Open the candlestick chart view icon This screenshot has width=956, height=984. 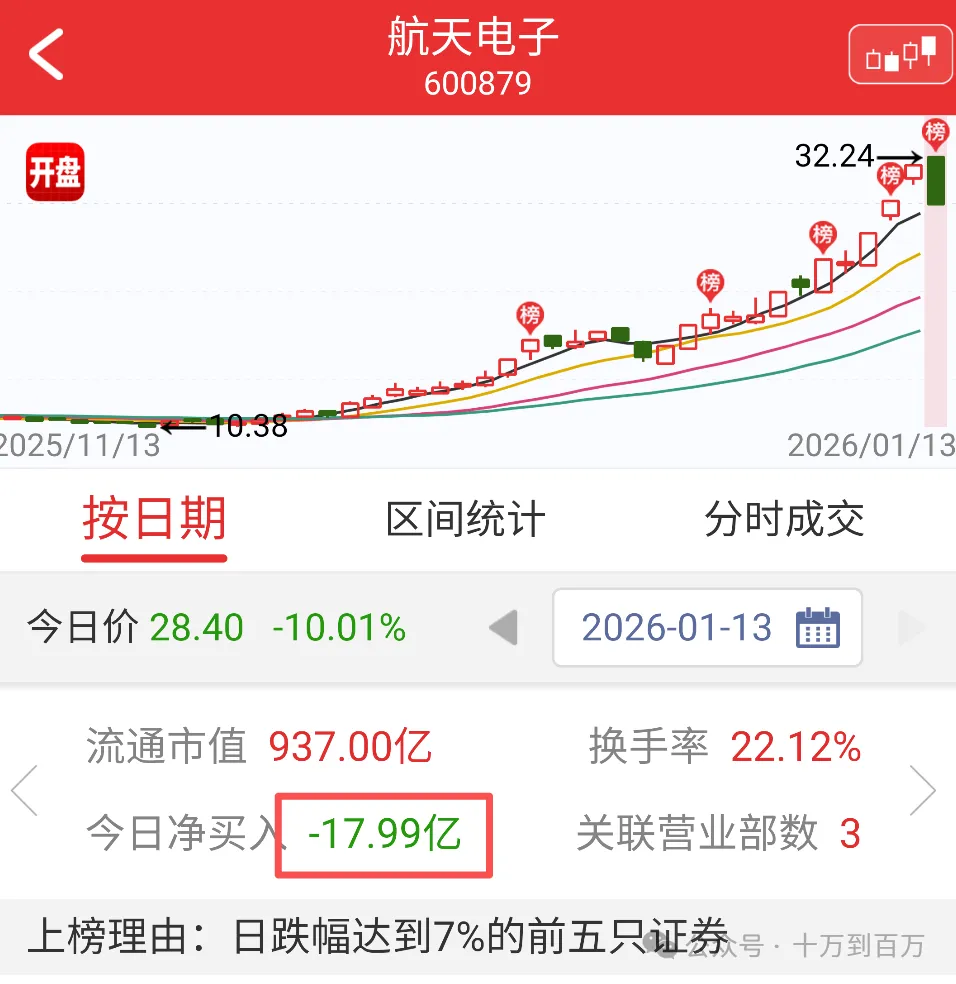click(900, 54)
